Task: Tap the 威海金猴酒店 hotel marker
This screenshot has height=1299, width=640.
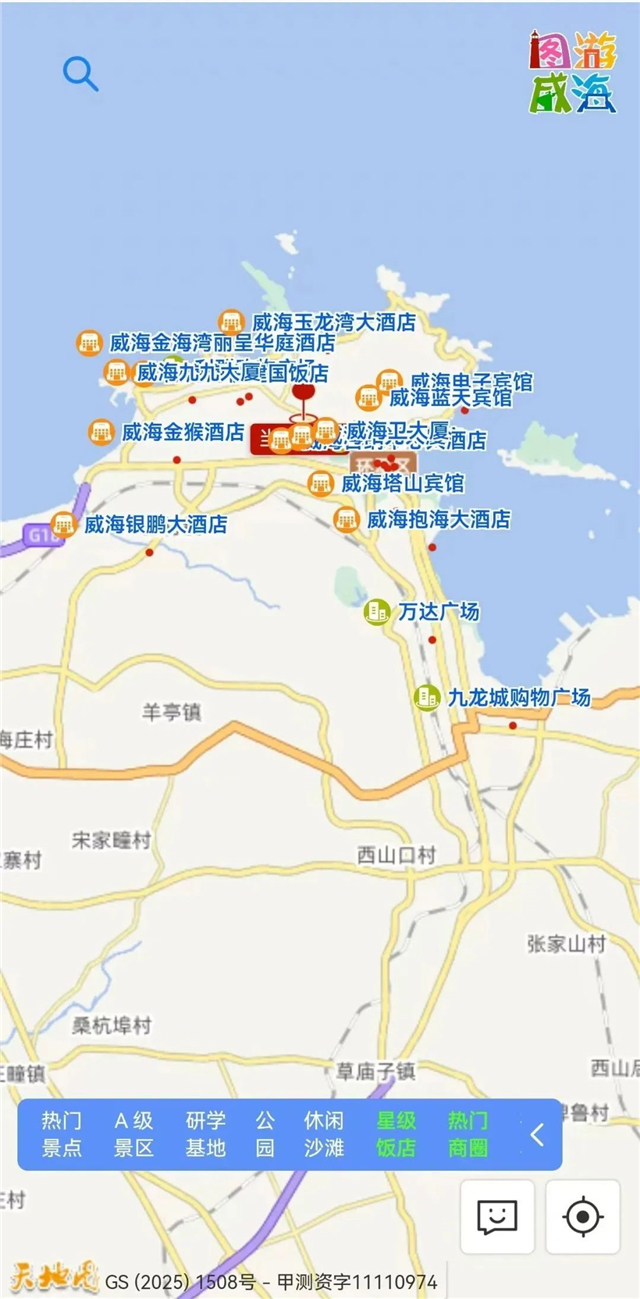Action: pyautogui.click(x=101, y=432)
